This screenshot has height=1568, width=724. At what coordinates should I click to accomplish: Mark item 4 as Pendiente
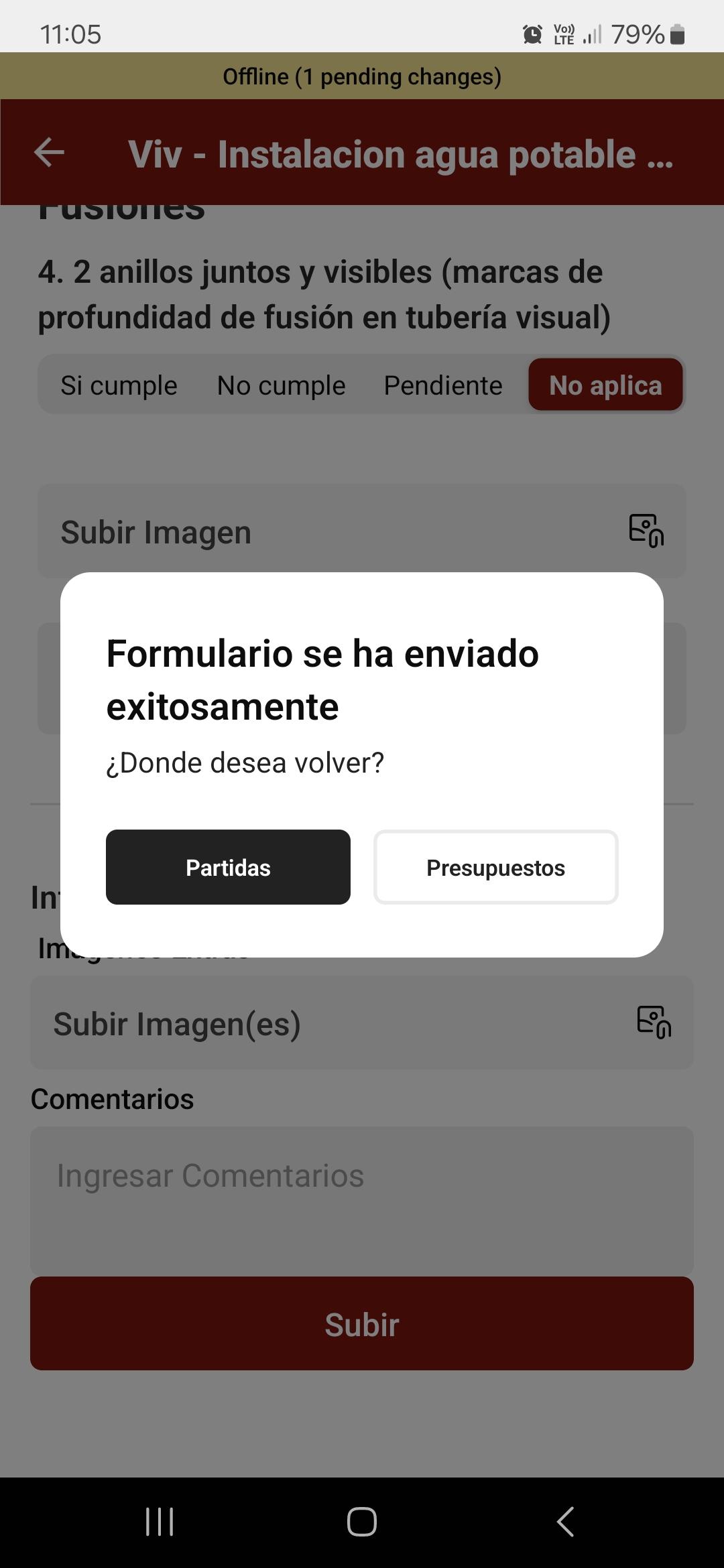[x=443, y=385]
